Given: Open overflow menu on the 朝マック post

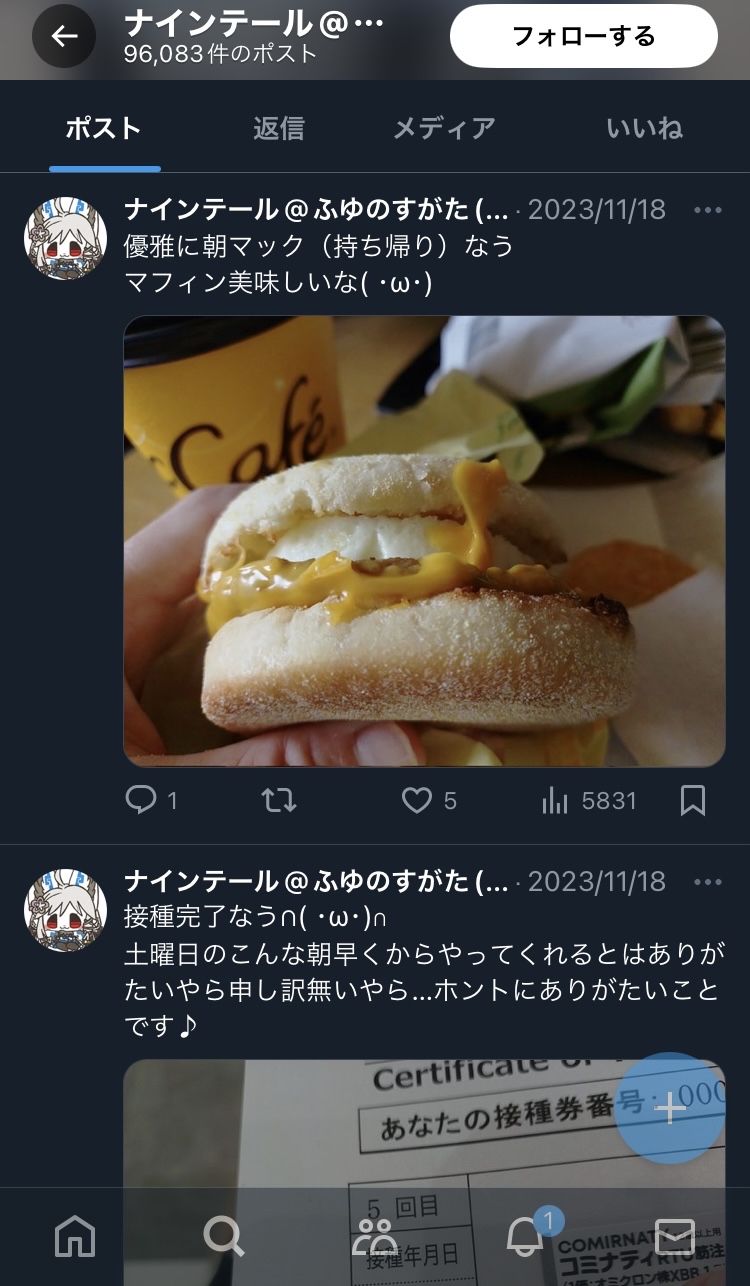Looking at the screenshot, I should coord(707,211).
